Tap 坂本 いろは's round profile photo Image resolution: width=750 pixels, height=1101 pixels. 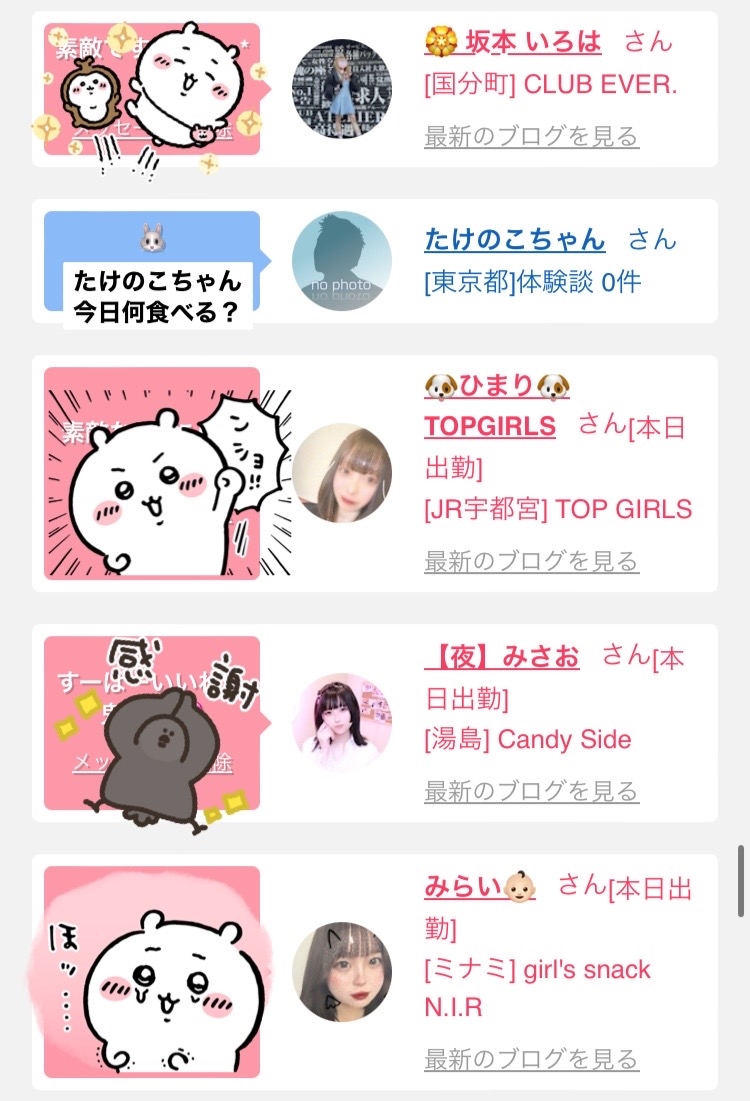click(x=342, y=88)
